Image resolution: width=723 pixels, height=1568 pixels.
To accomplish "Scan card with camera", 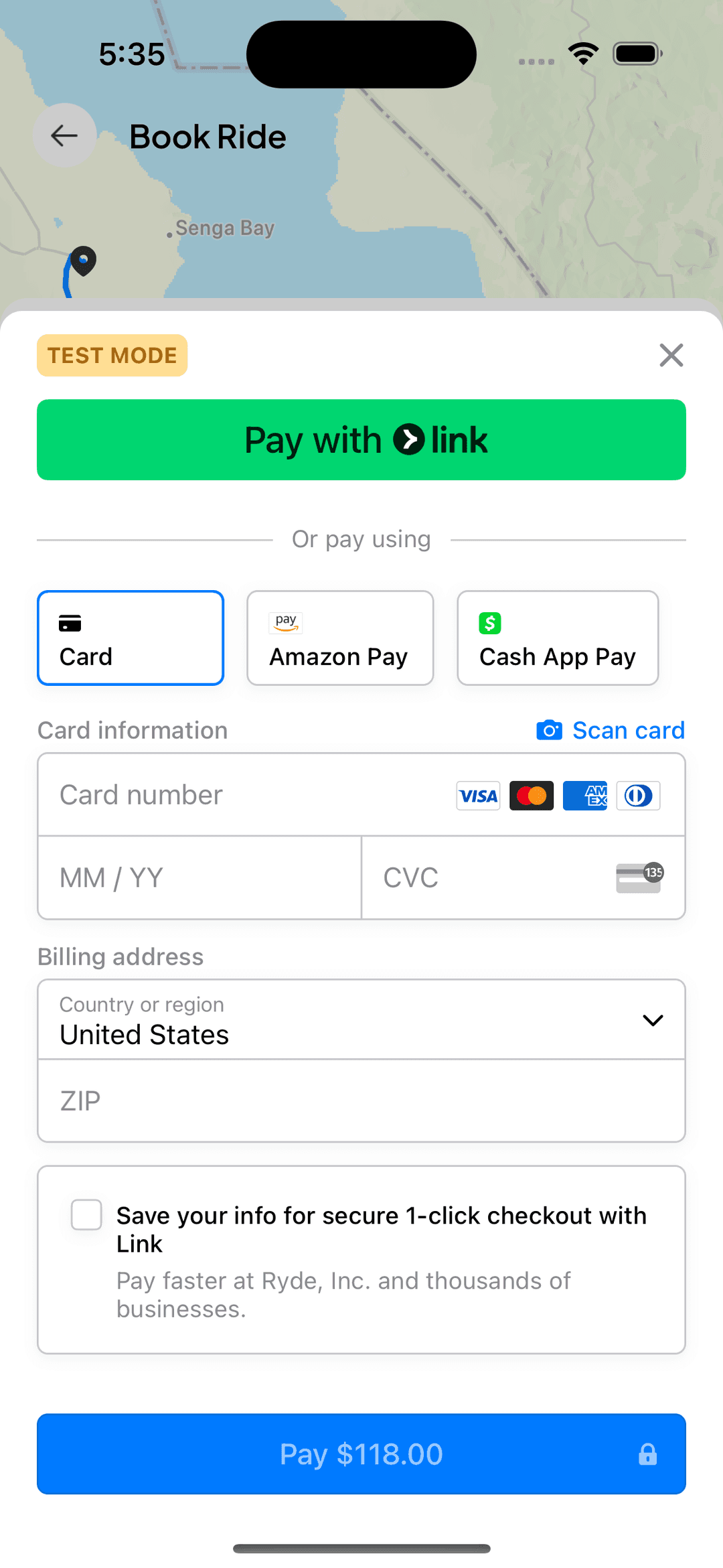I will pyautogui.click(x=611, y=730).
